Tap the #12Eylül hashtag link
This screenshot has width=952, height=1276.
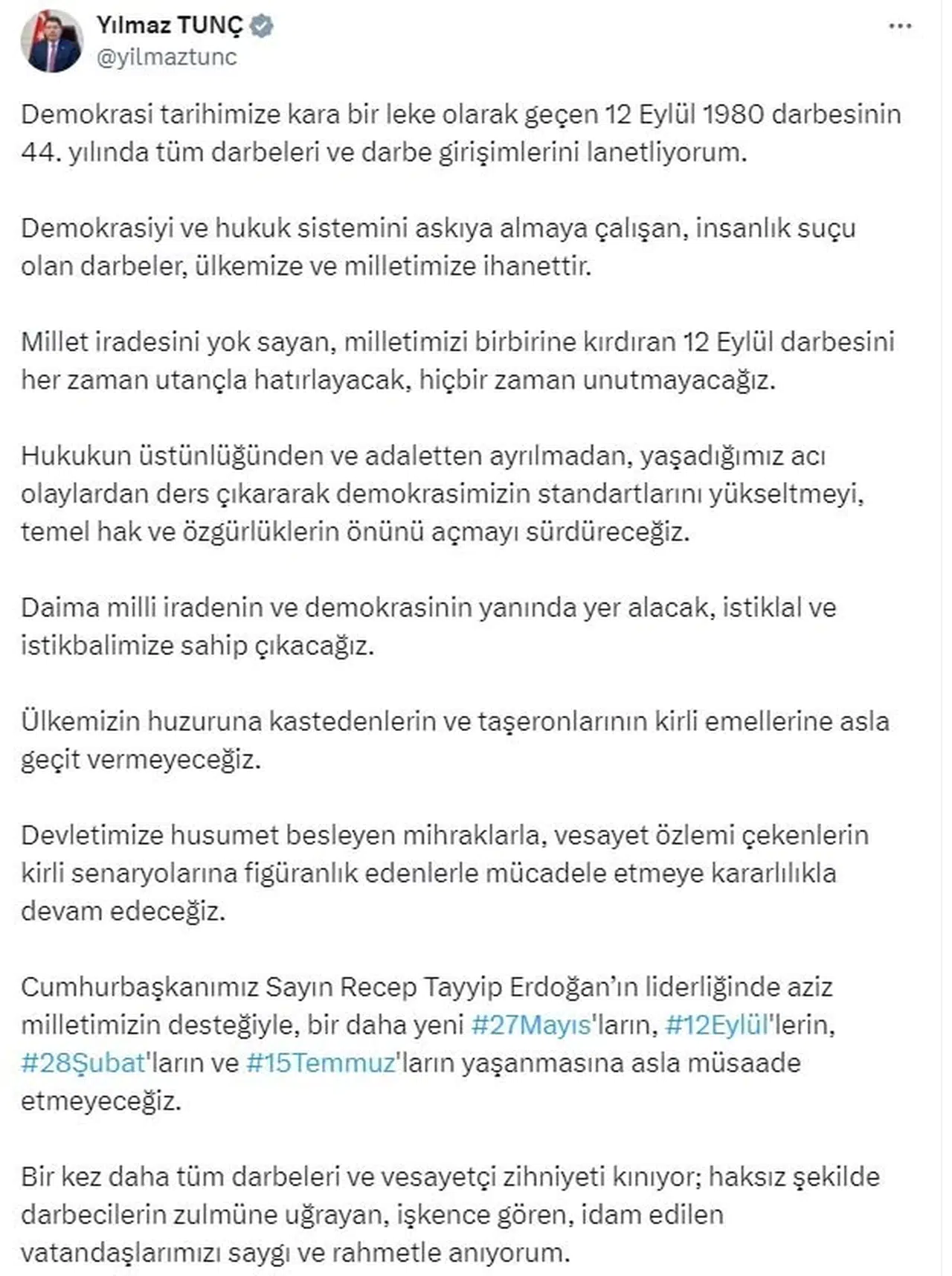(x=716, y=1025)
